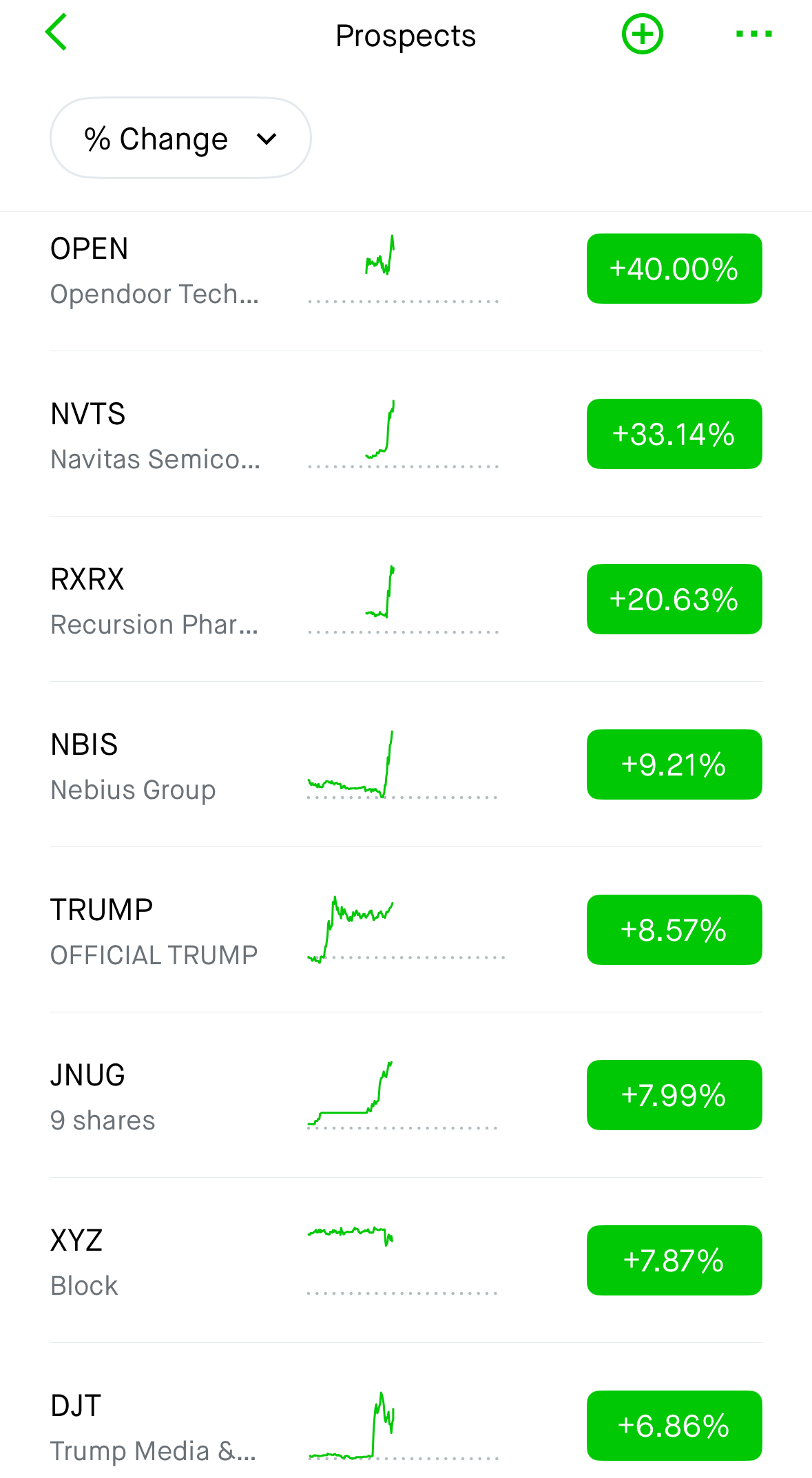Open the RXRX Recursion Pharma row
Screen dimensions: 812x1478
tap(406, 599)
